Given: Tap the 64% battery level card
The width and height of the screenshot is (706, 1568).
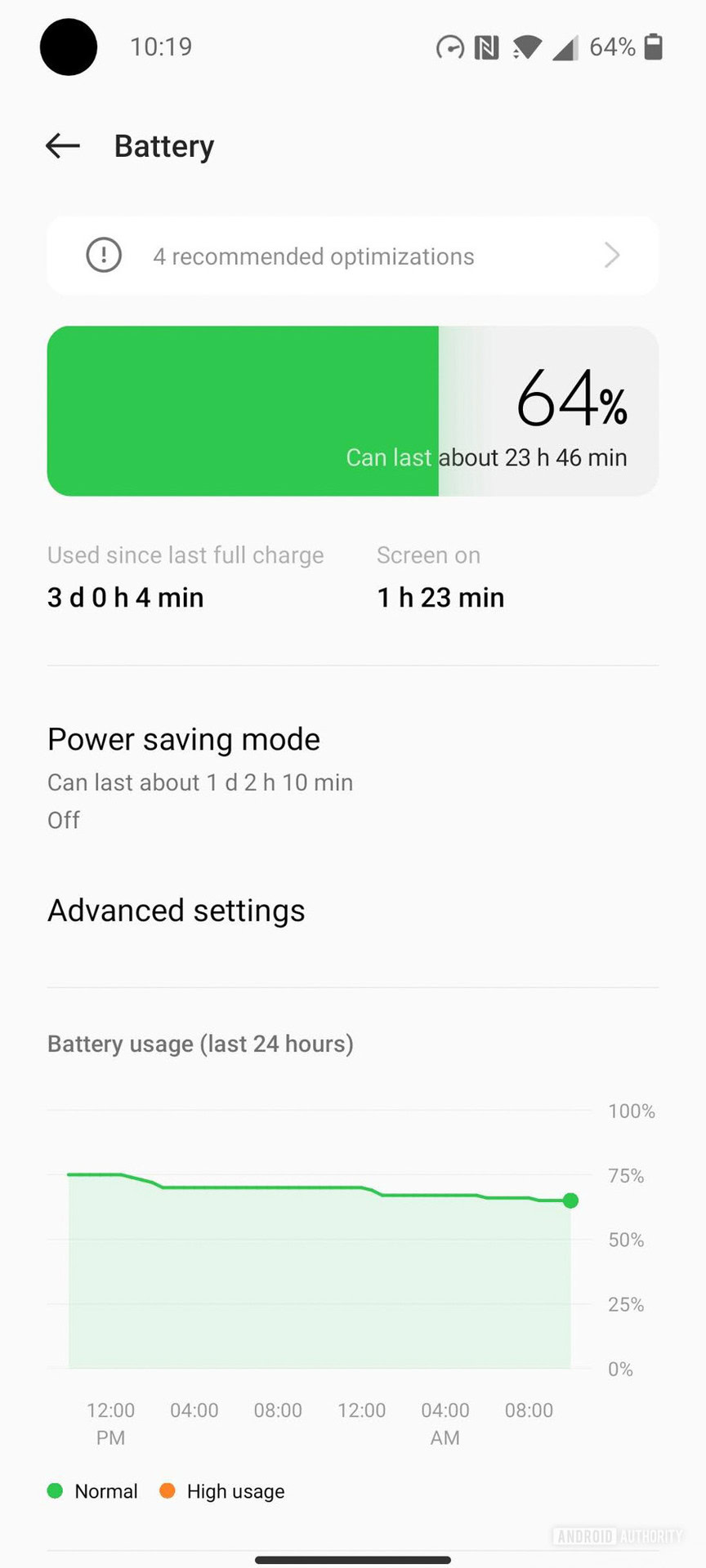Looking at the screenshot, I should (x=352, y=411).
